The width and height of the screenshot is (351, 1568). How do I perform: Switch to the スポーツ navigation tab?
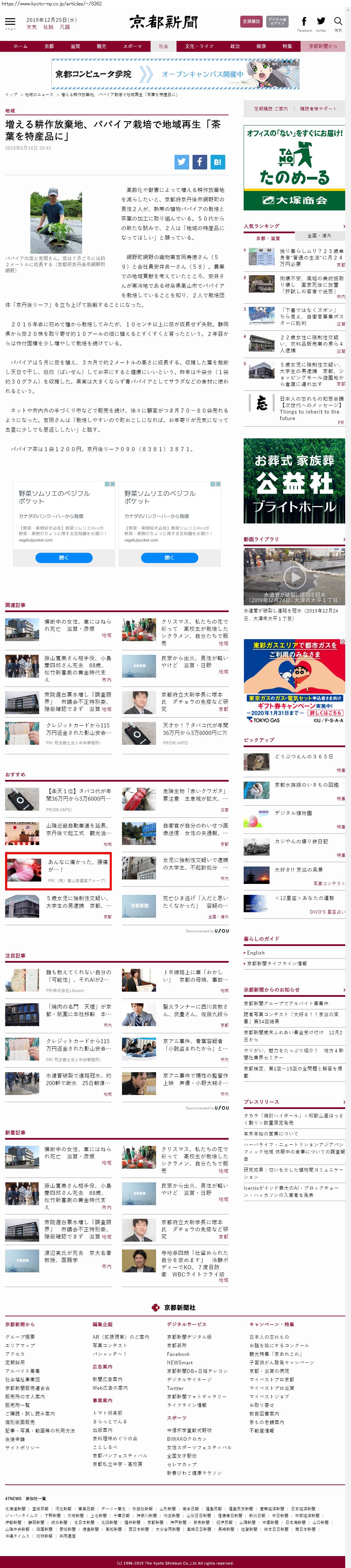132,46
